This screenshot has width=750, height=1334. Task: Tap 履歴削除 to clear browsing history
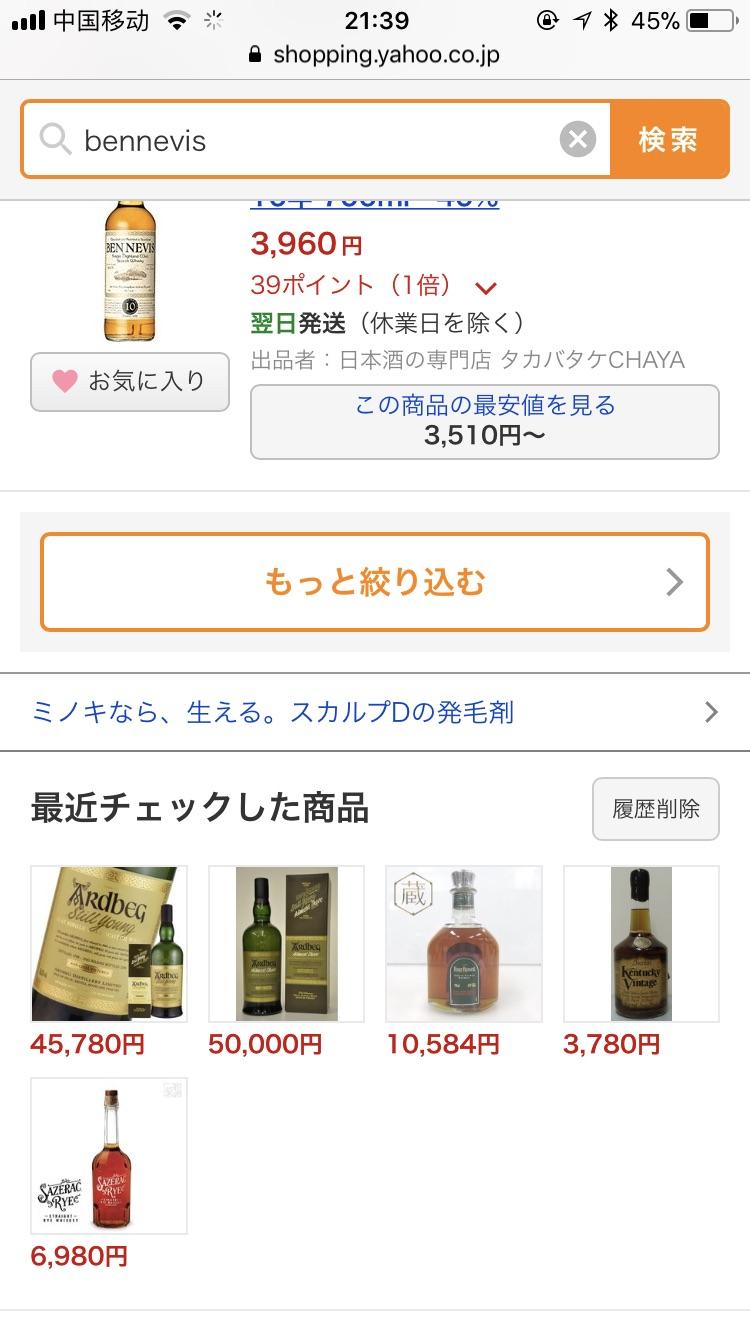coord(655,807)
